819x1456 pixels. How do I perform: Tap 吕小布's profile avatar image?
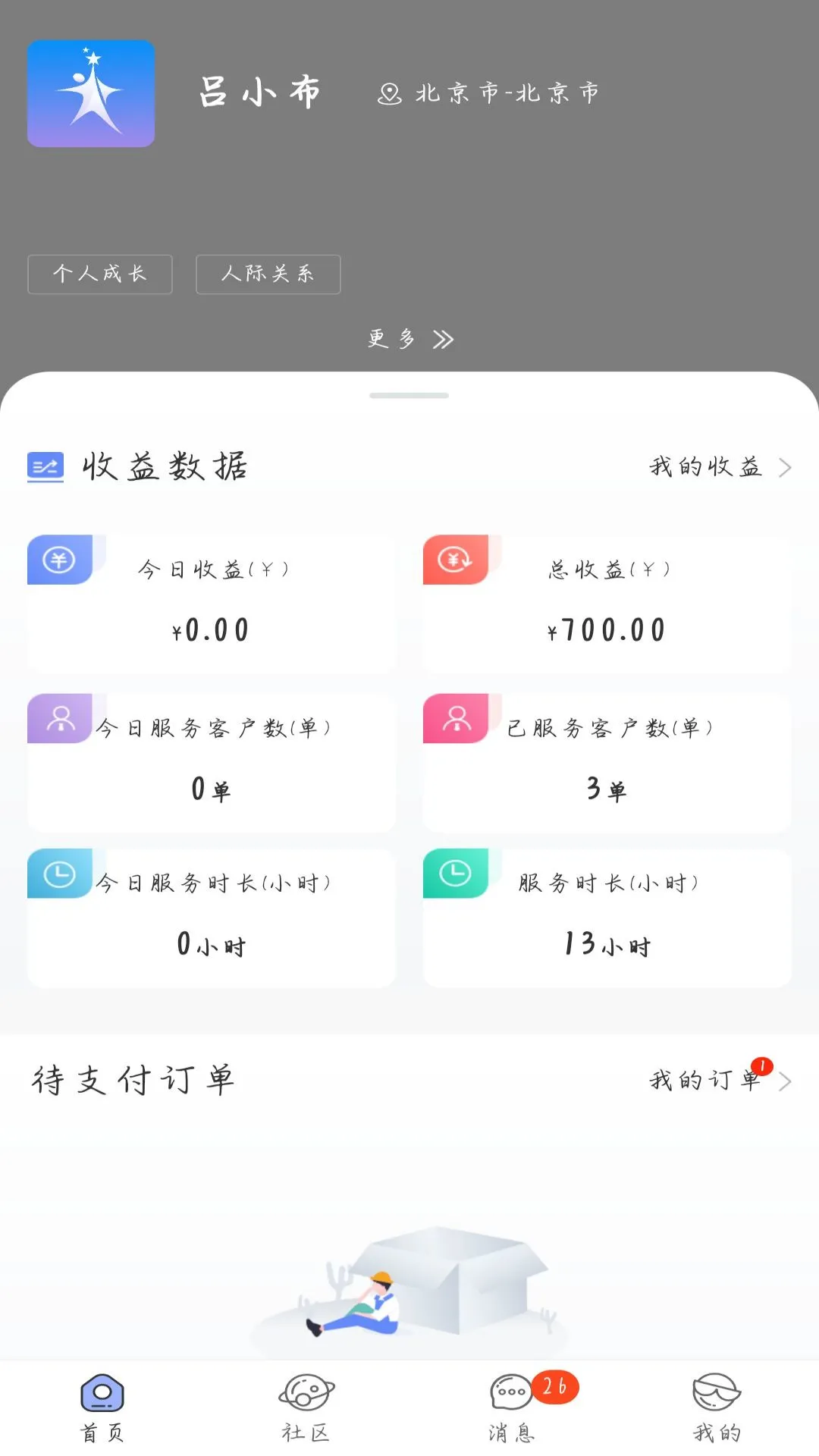tap(90, 93)
